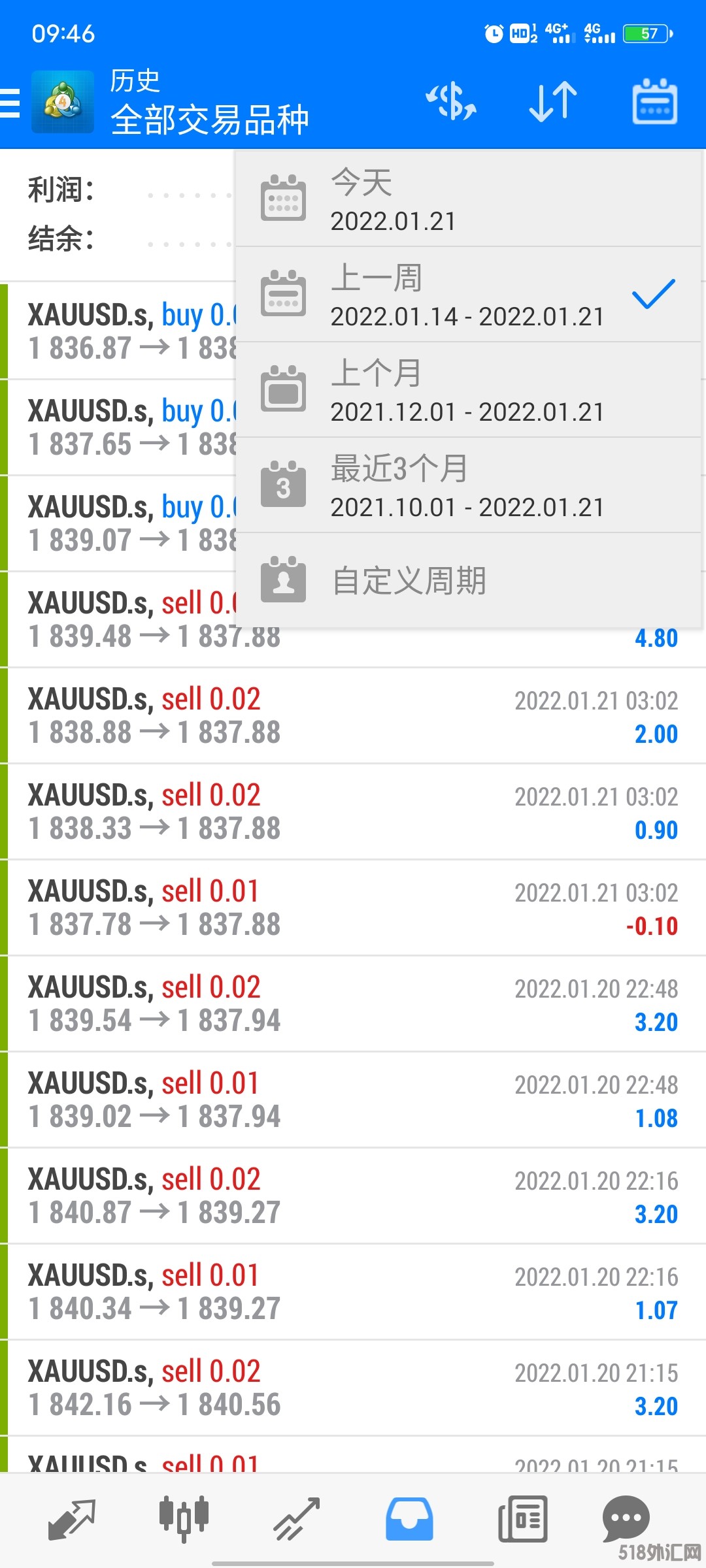The height and width of the screenshot is (1568, 706).
Task: Open the sell 0.02 trade at 1 838.88
Action: pos(353,716)
